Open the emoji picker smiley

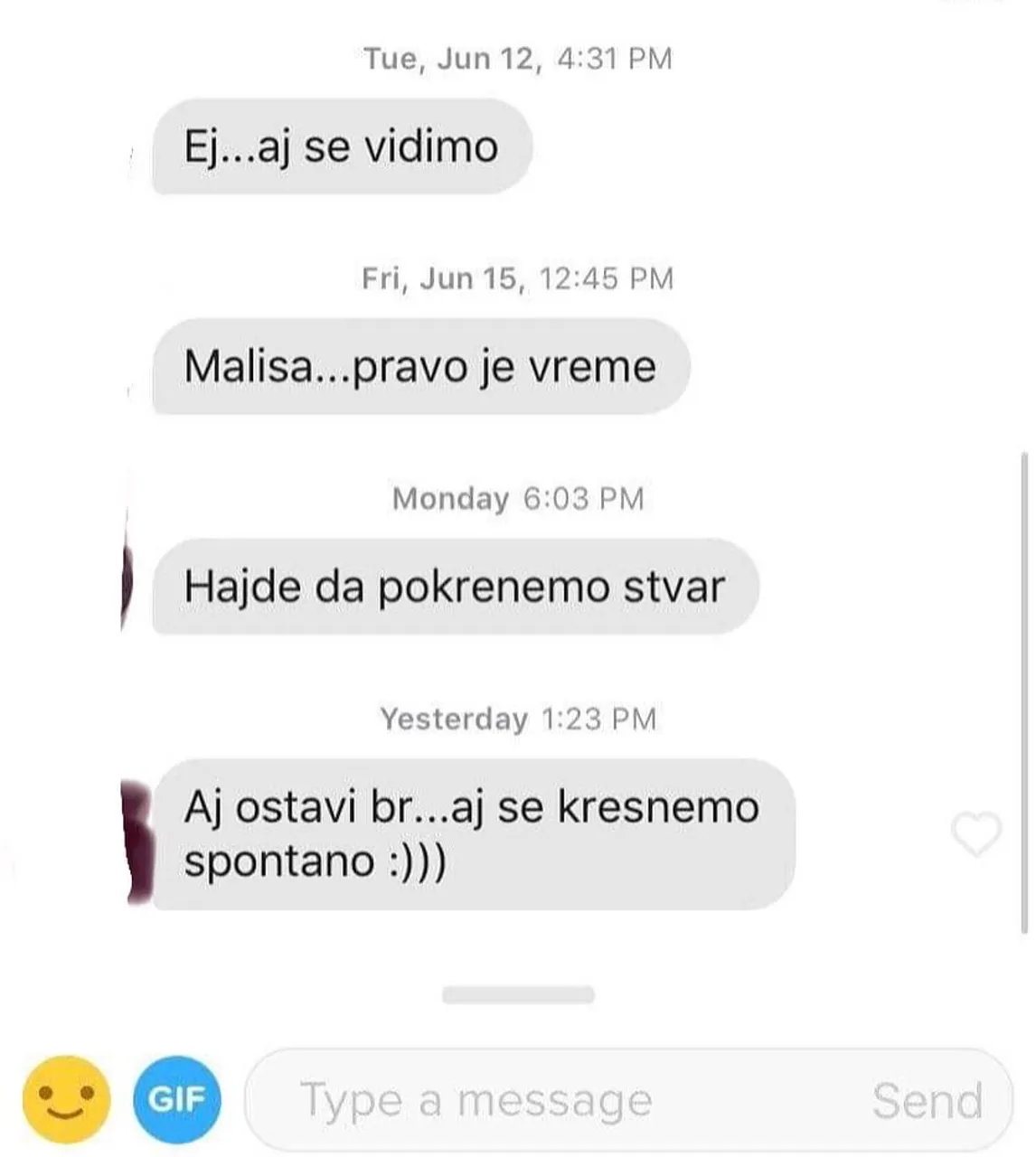(x=66, y=1099)
